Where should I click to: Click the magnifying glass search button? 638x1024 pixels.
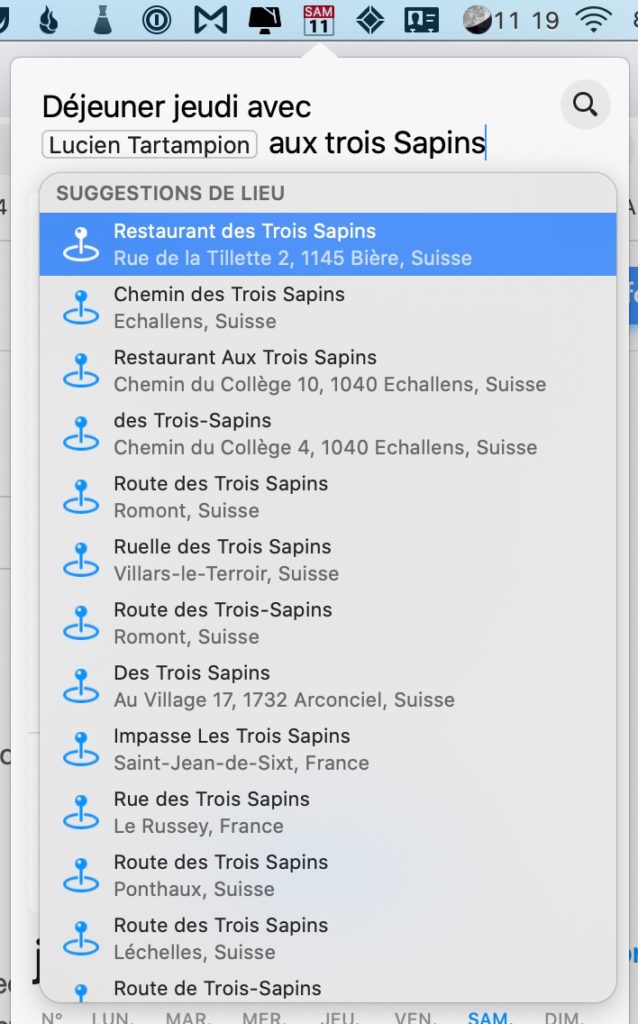585,104
